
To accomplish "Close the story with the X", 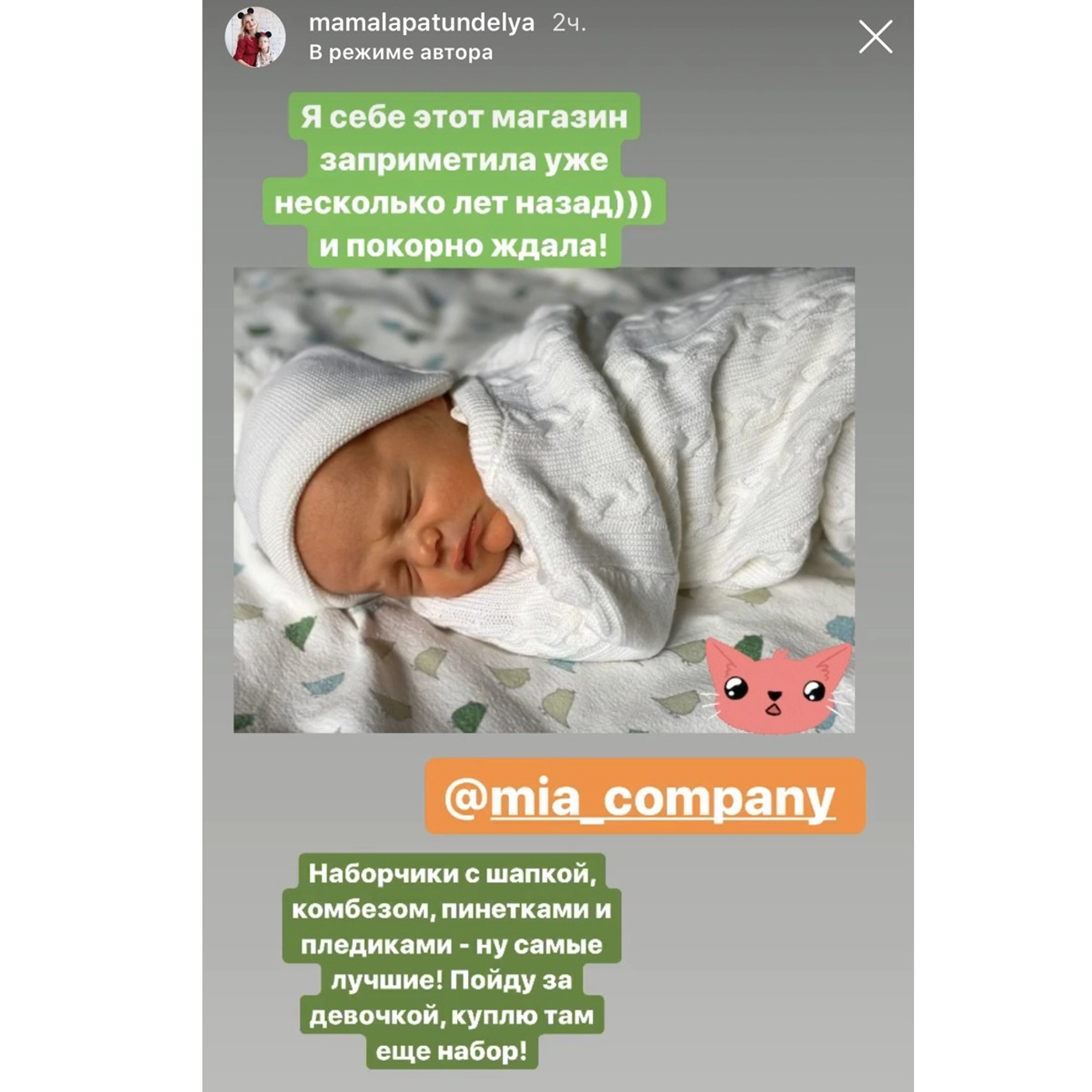I will 875,37.
